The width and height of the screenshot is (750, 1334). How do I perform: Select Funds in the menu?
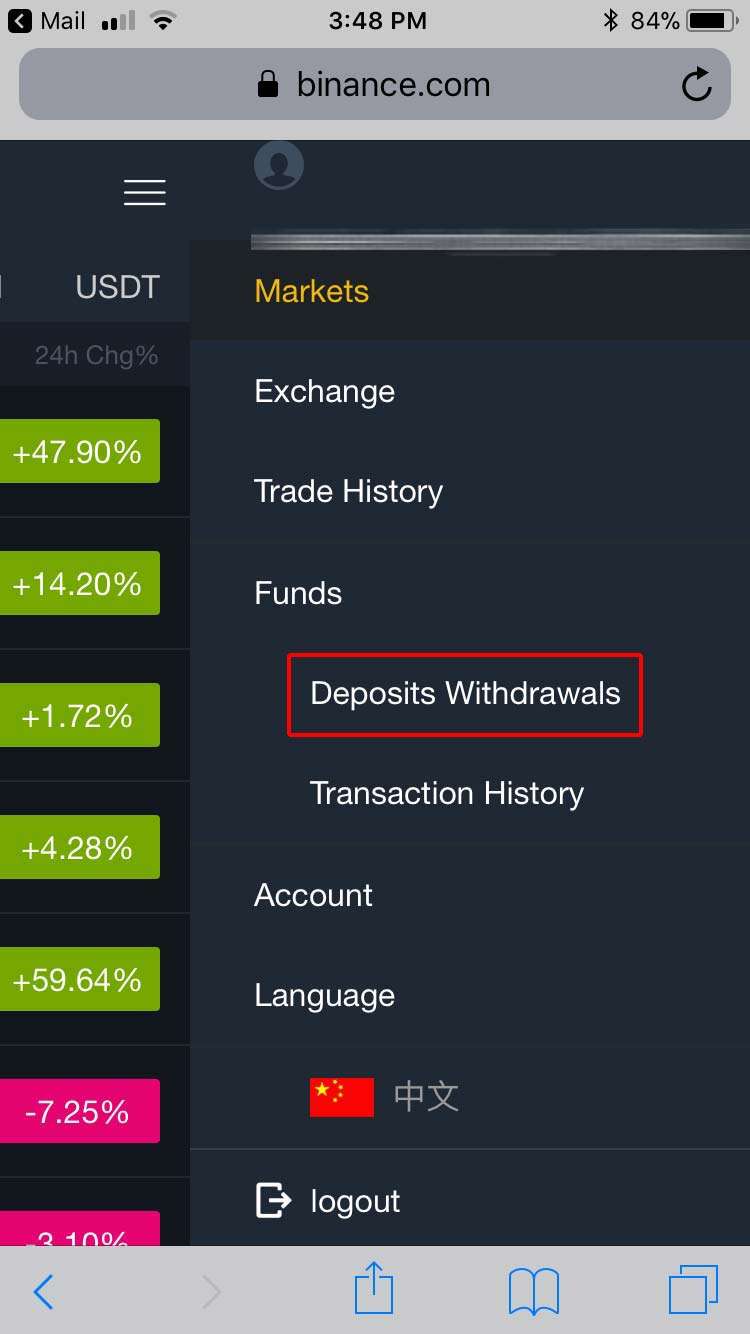point(298,593)
